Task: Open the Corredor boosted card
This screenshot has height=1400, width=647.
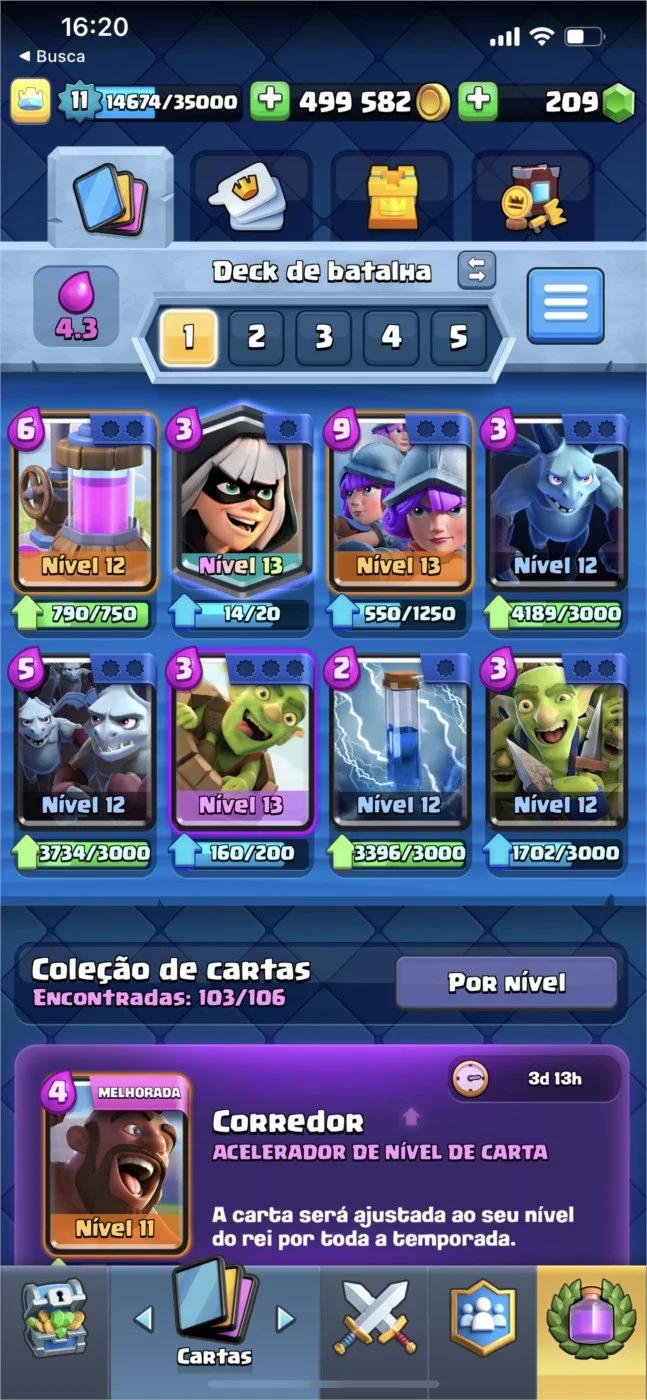Action: [116, 1165]
